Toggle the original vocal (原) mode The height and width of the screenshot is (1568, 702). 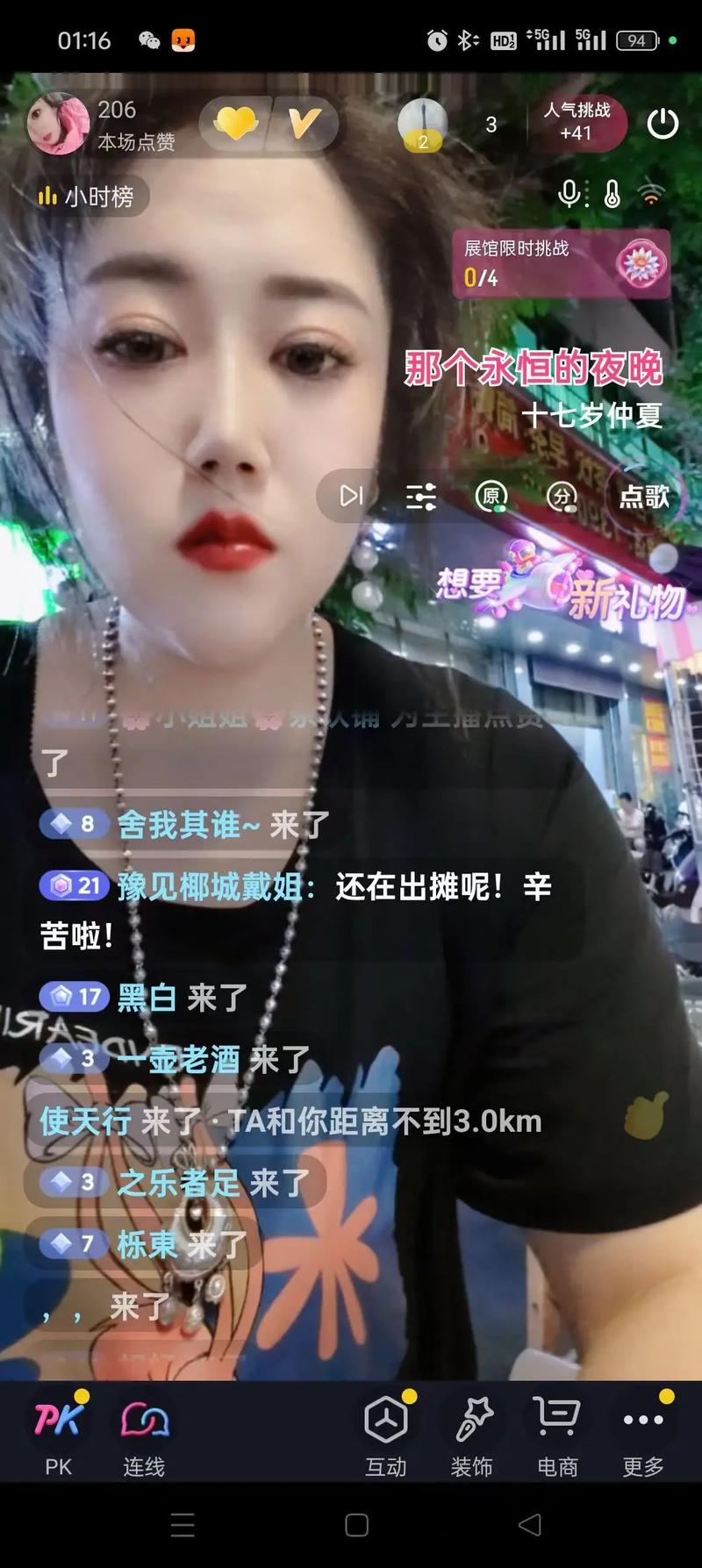(491, 497)
